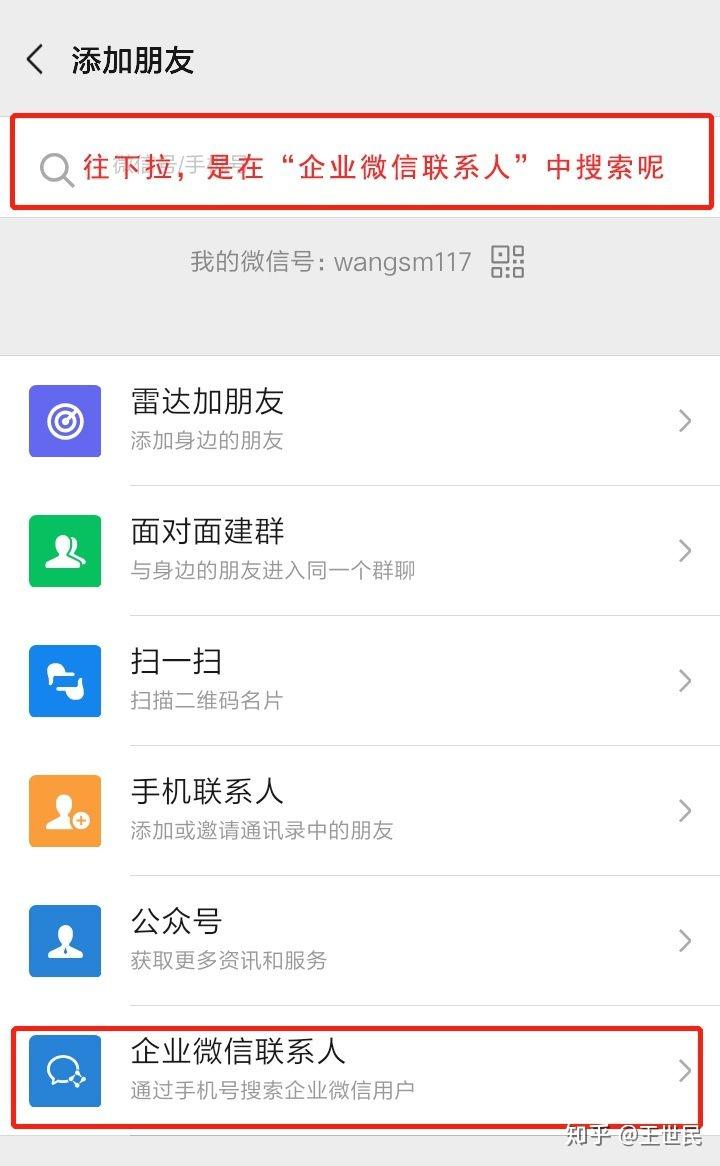Tap the green 面对面建群 group icon
720x1166 pixels.
pyautogui.click(x=64, y=551)
